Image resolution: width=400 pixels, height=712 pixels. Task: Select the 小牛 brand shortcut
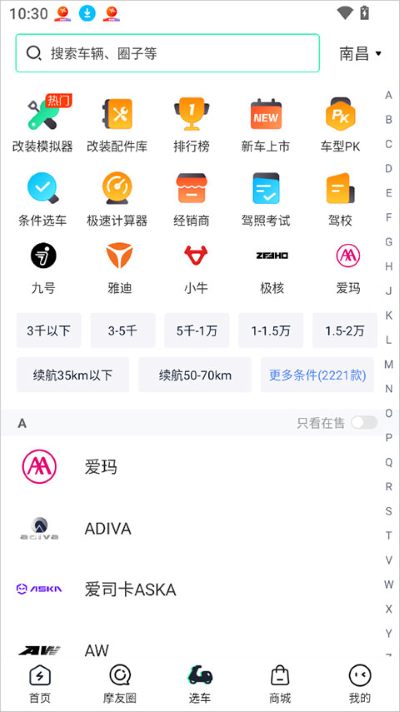[196, 268]
